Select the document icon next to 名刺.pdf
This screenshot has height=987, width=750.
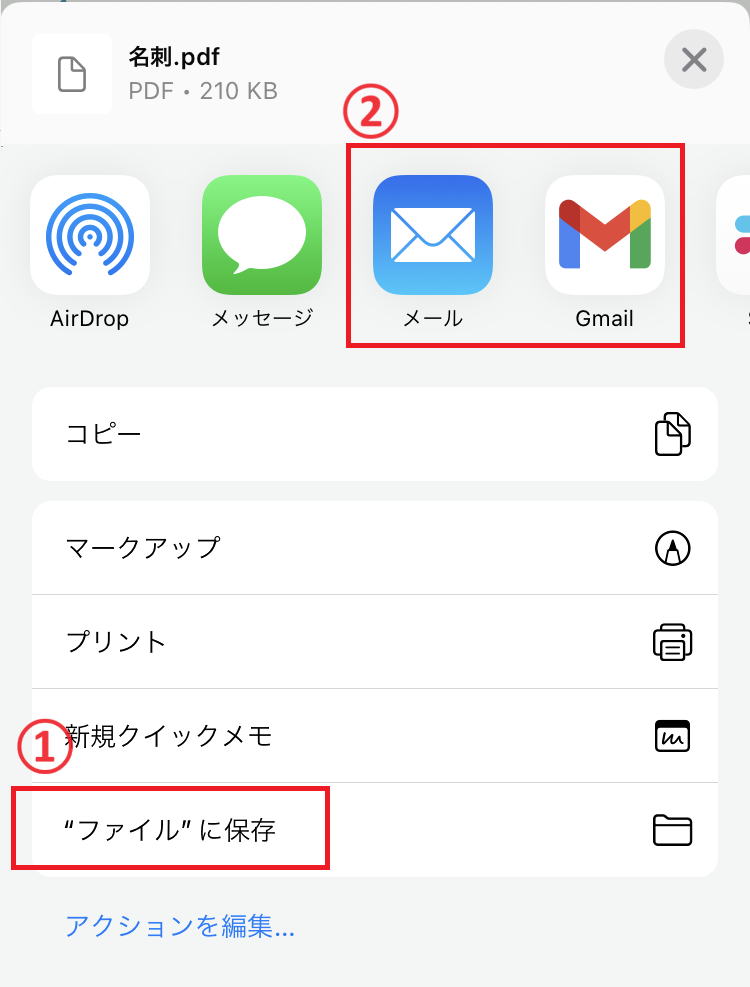point(71,74)
